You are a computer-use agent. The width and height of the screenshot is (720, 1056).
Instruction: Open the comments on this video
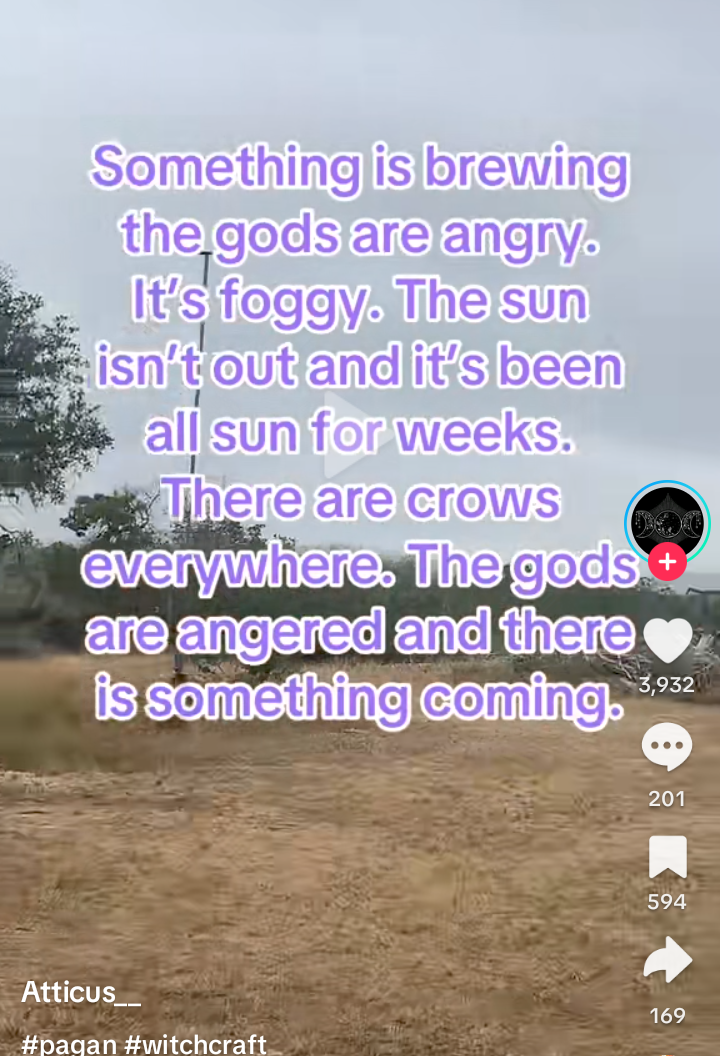pos(667,748)
